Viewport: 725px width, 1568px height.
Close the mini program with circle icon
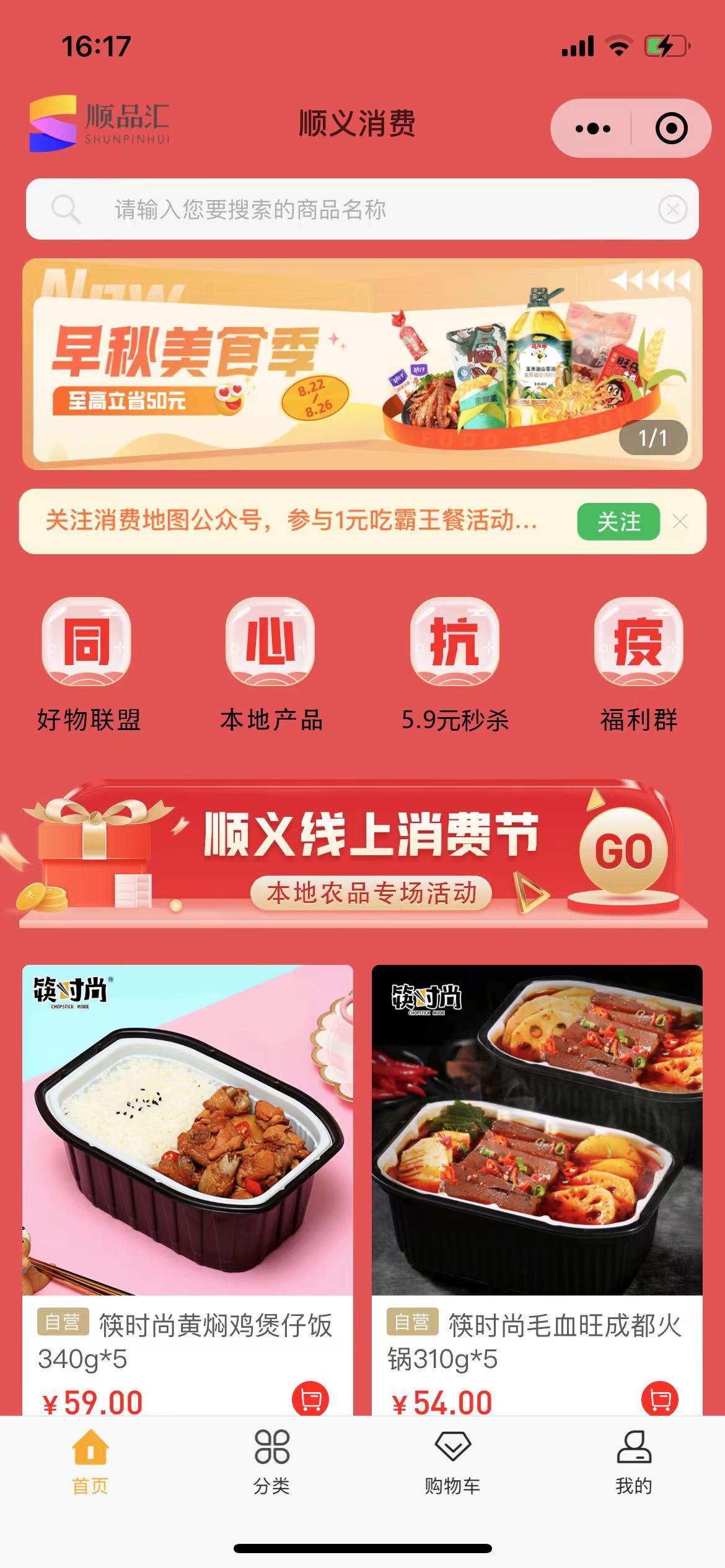click(671, 129)
